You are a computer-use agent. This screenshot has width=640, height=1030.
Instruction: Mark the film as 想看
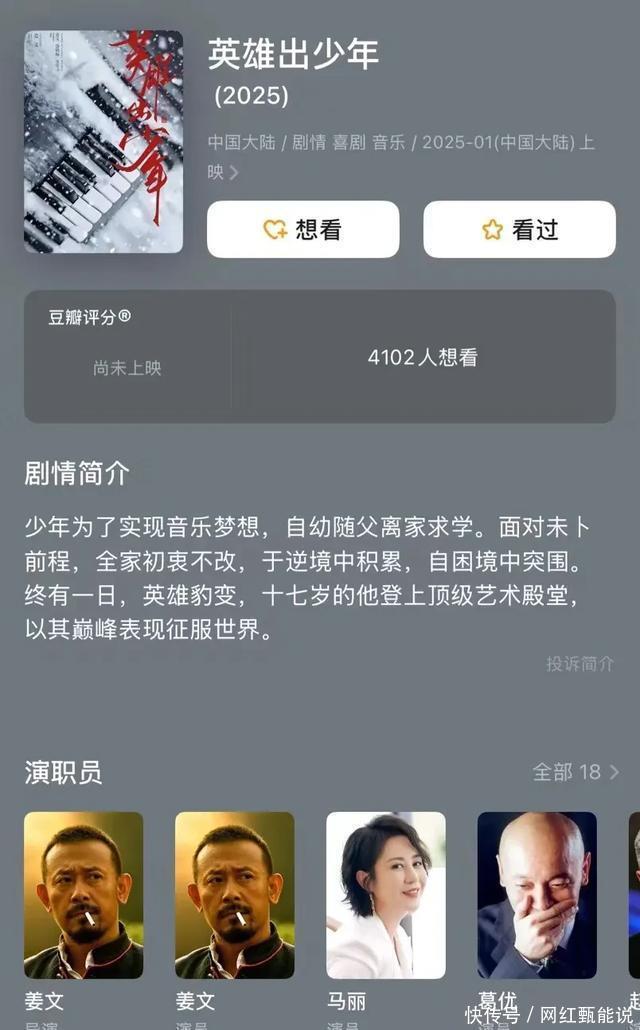[303, 229]
